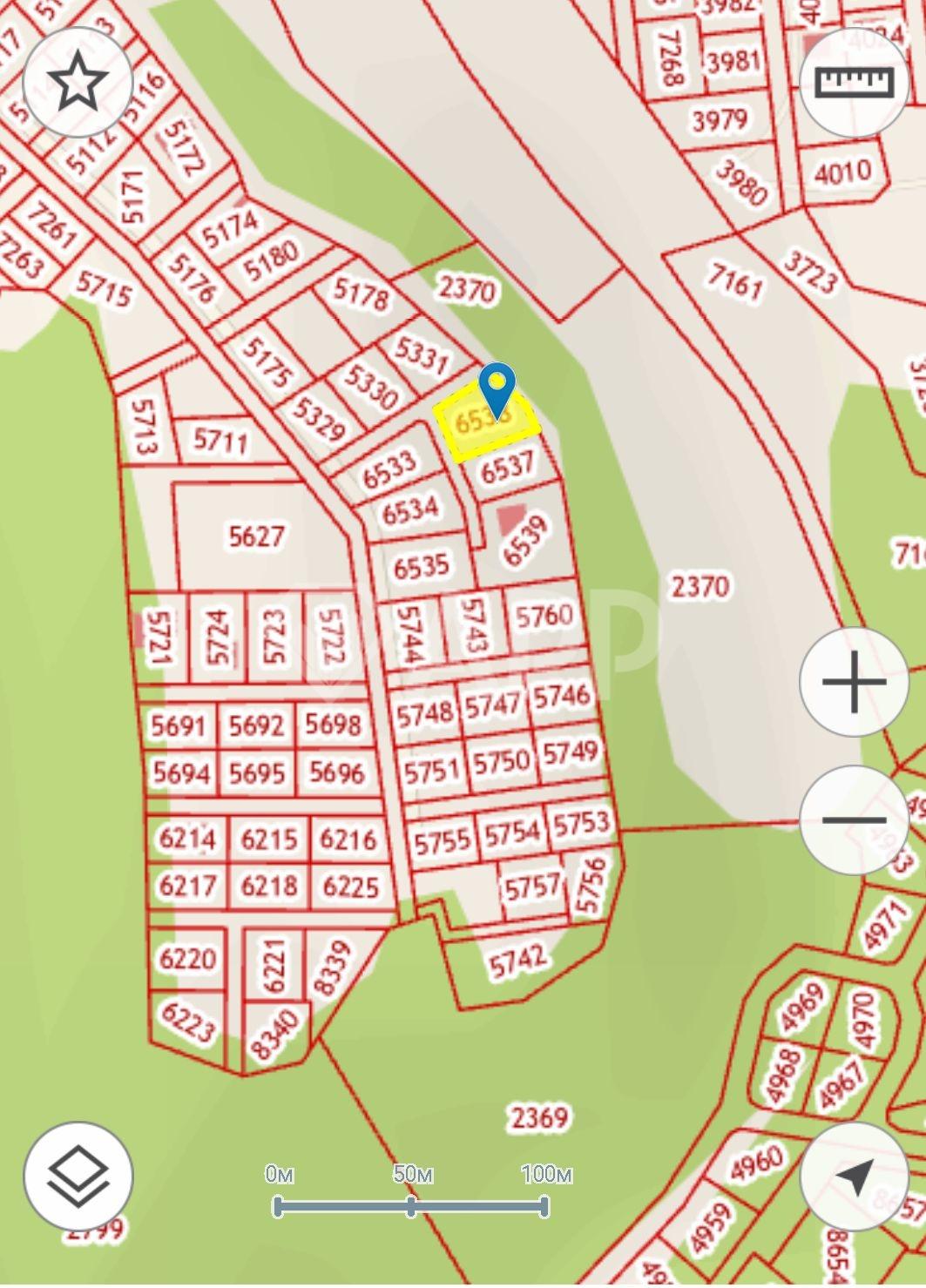Center the map on my location
The image size is (926, 1288).
point(854,1176)
